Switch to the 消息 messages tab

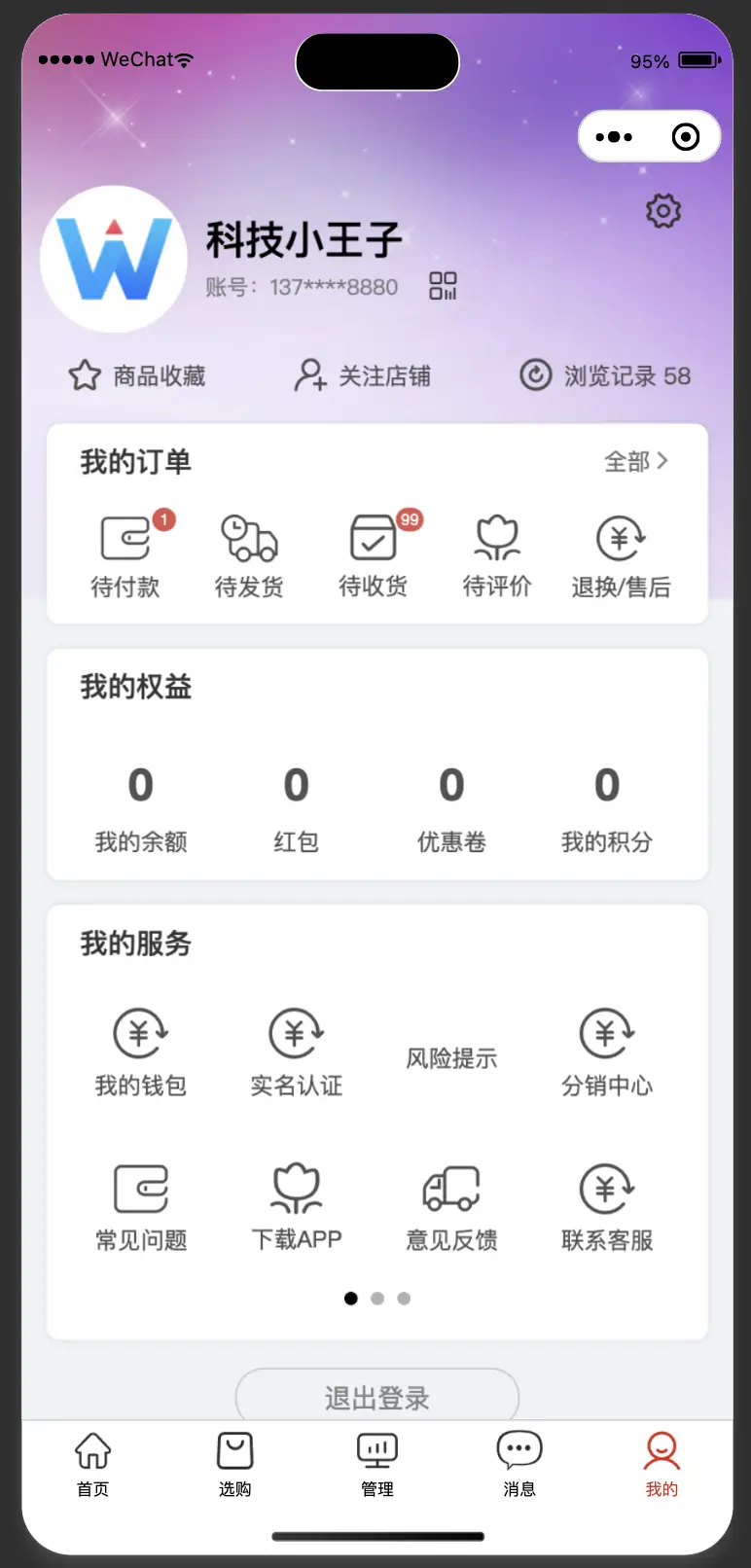coord(519,1464)
